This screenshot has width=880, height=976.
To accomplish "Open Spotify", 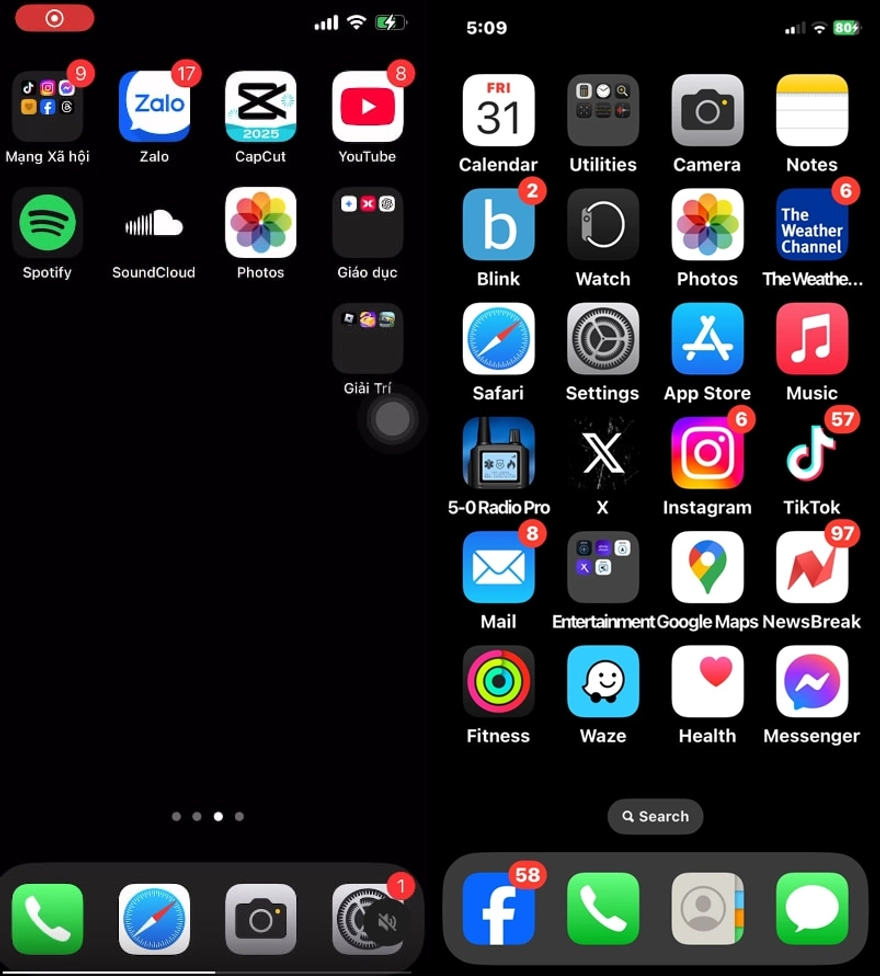I will 47,224.
